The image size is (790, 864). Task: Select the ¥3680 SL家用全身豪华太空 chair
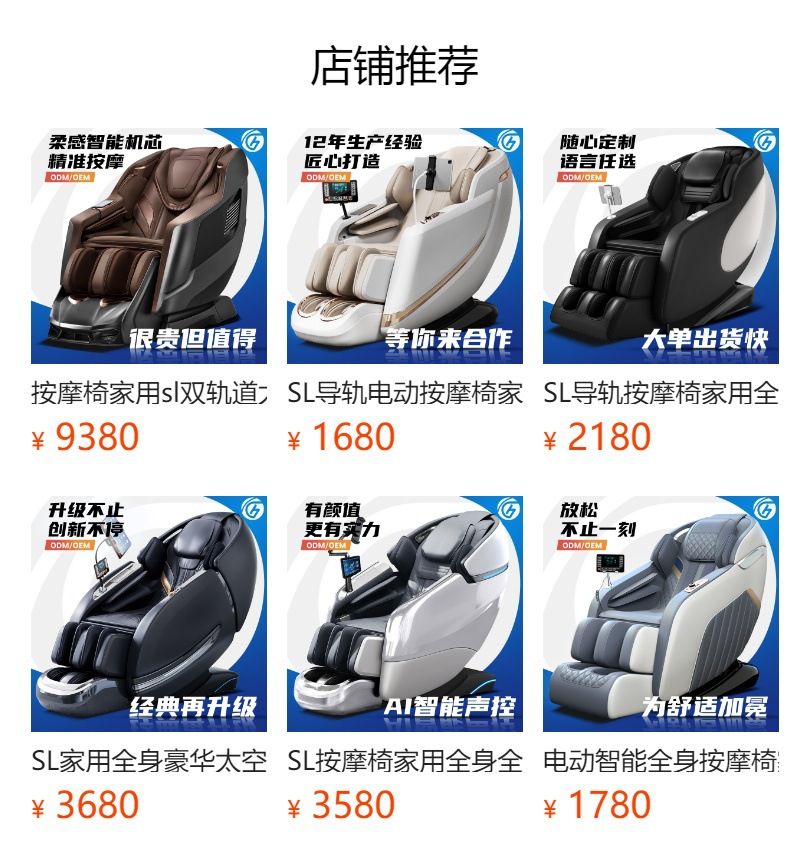(149, 614)
